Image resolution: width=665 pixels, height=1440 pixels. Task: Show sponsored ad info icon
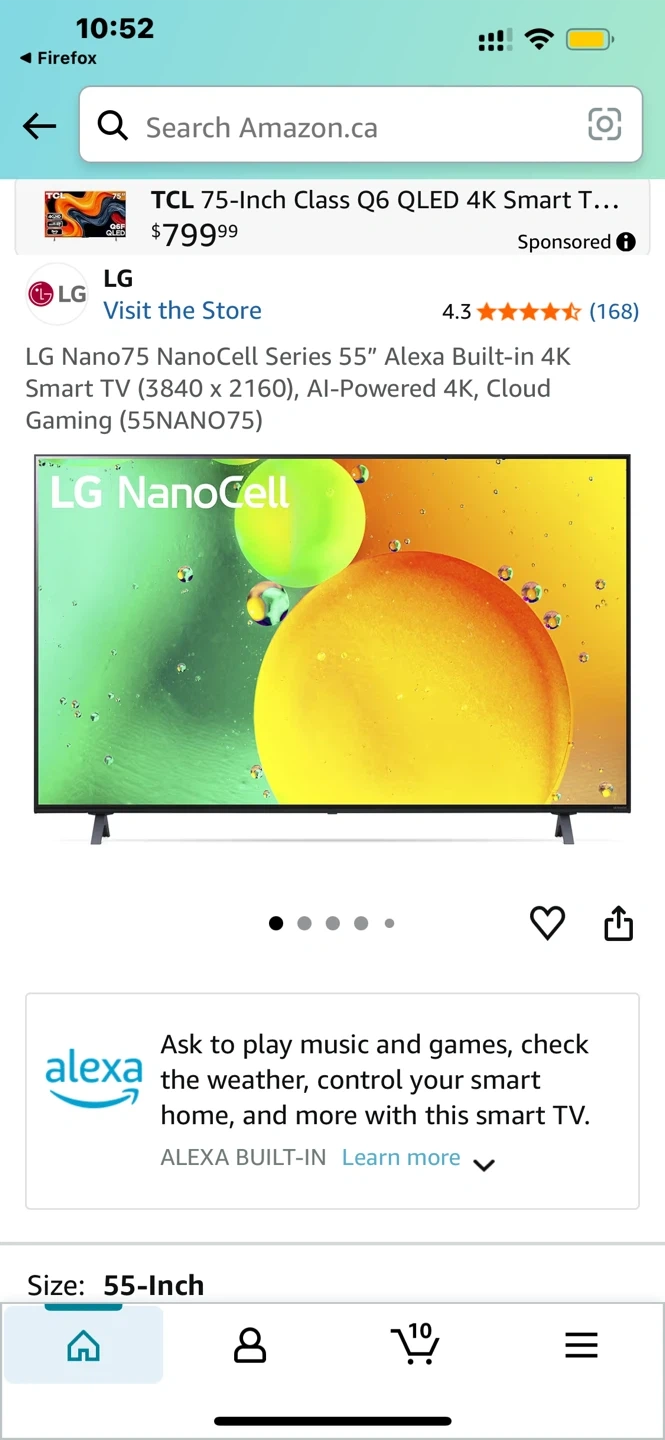(x=626, y=242)
